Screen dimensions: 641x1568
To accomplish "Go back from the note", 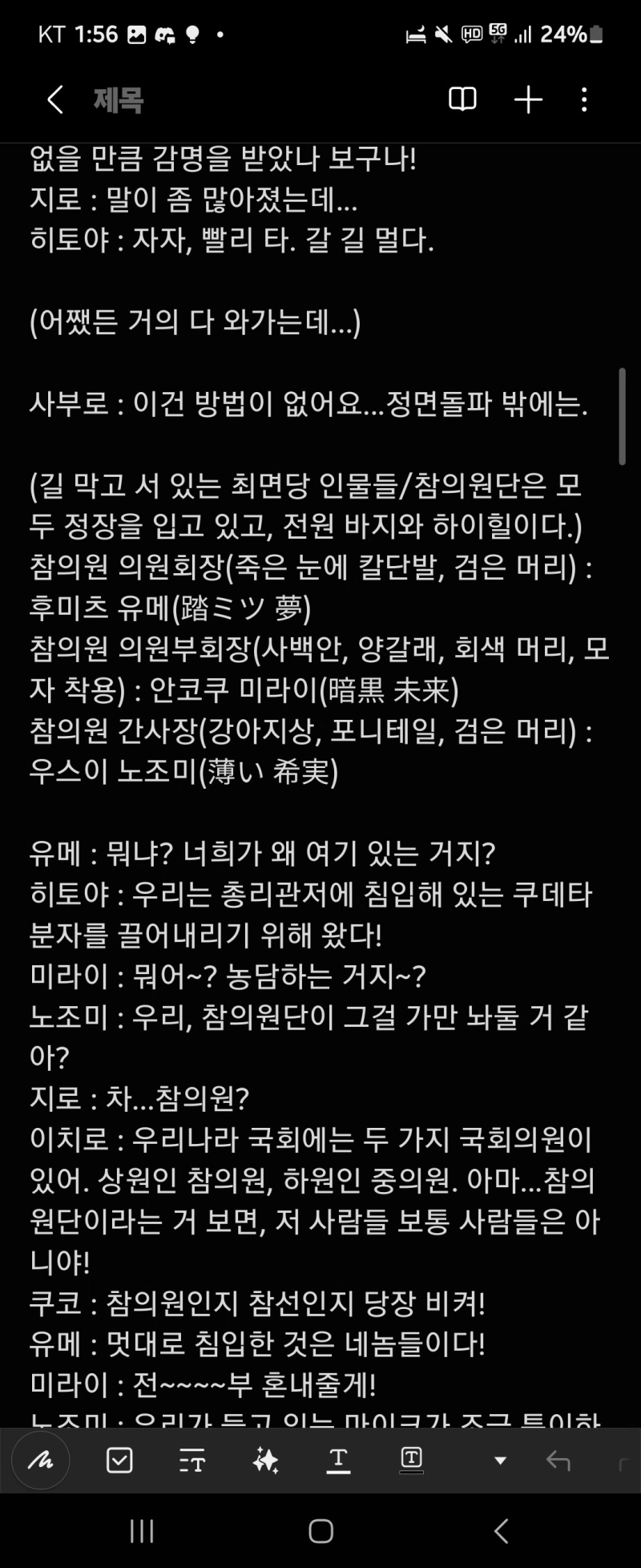I will [54, 100].
